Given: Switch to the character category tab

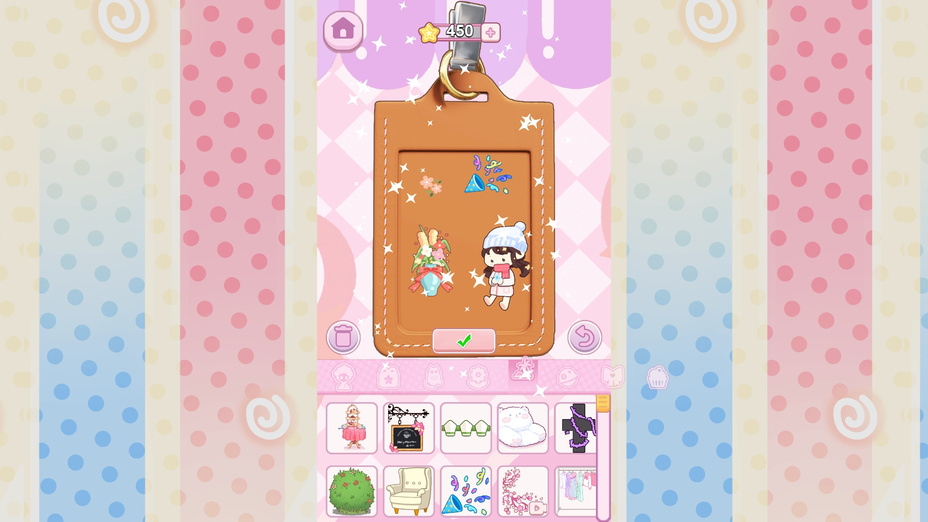Looking at the screenshot, I should [x=344, y=377].
